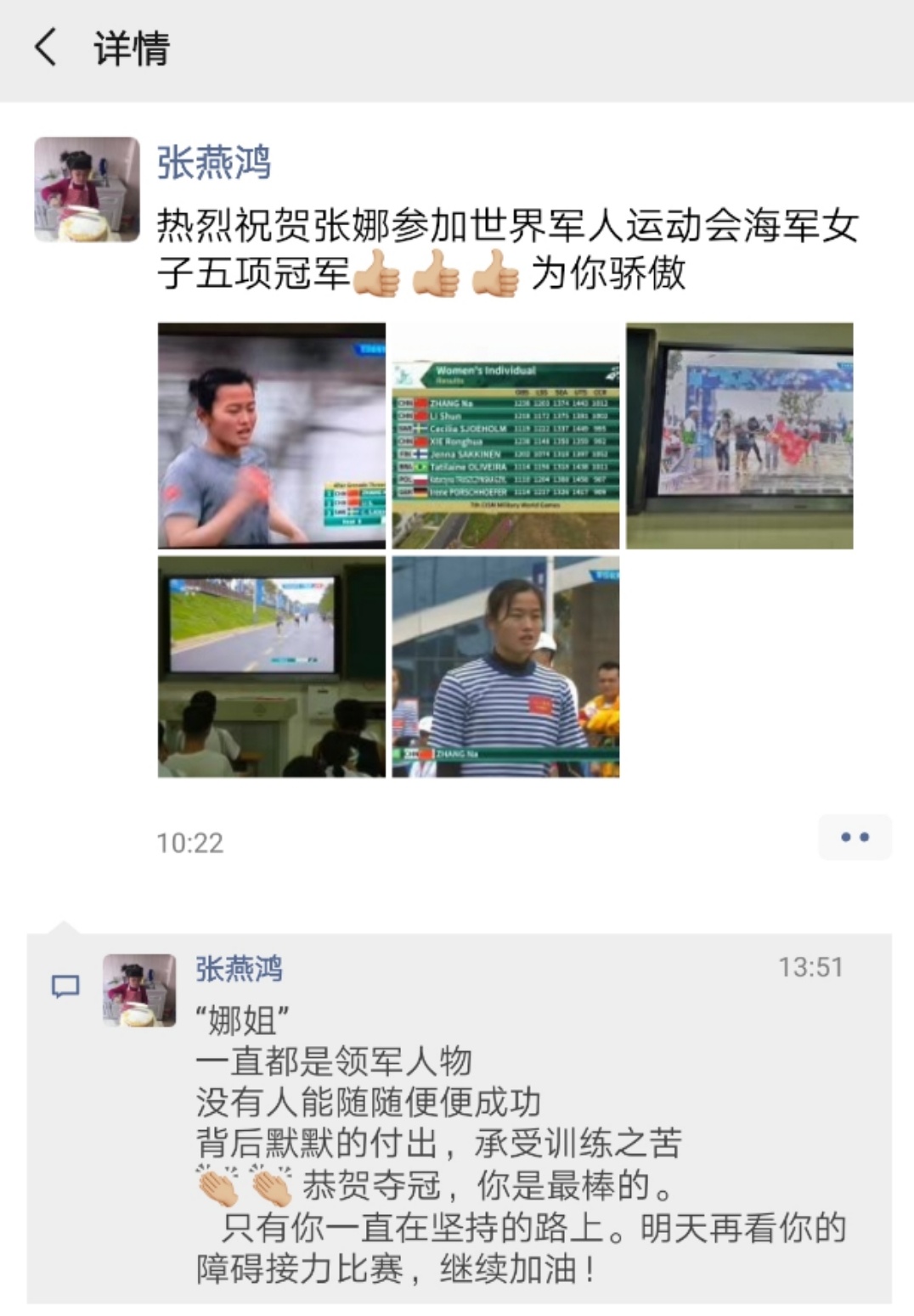View the photo of the classroom watching the race

(272, 666)
